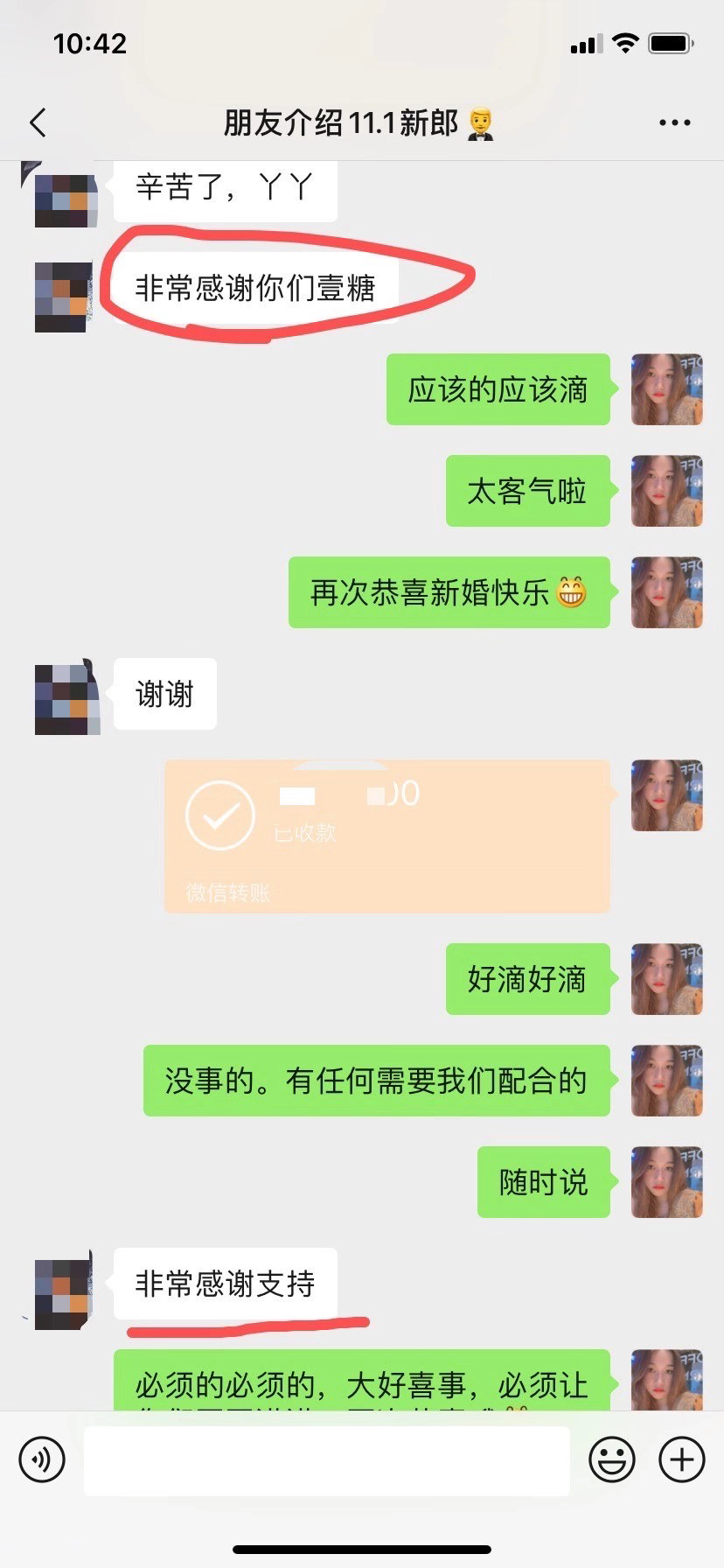Screen dimensions: 724x1568
Task: Switch to voice message input
Action: [42, 1459]
